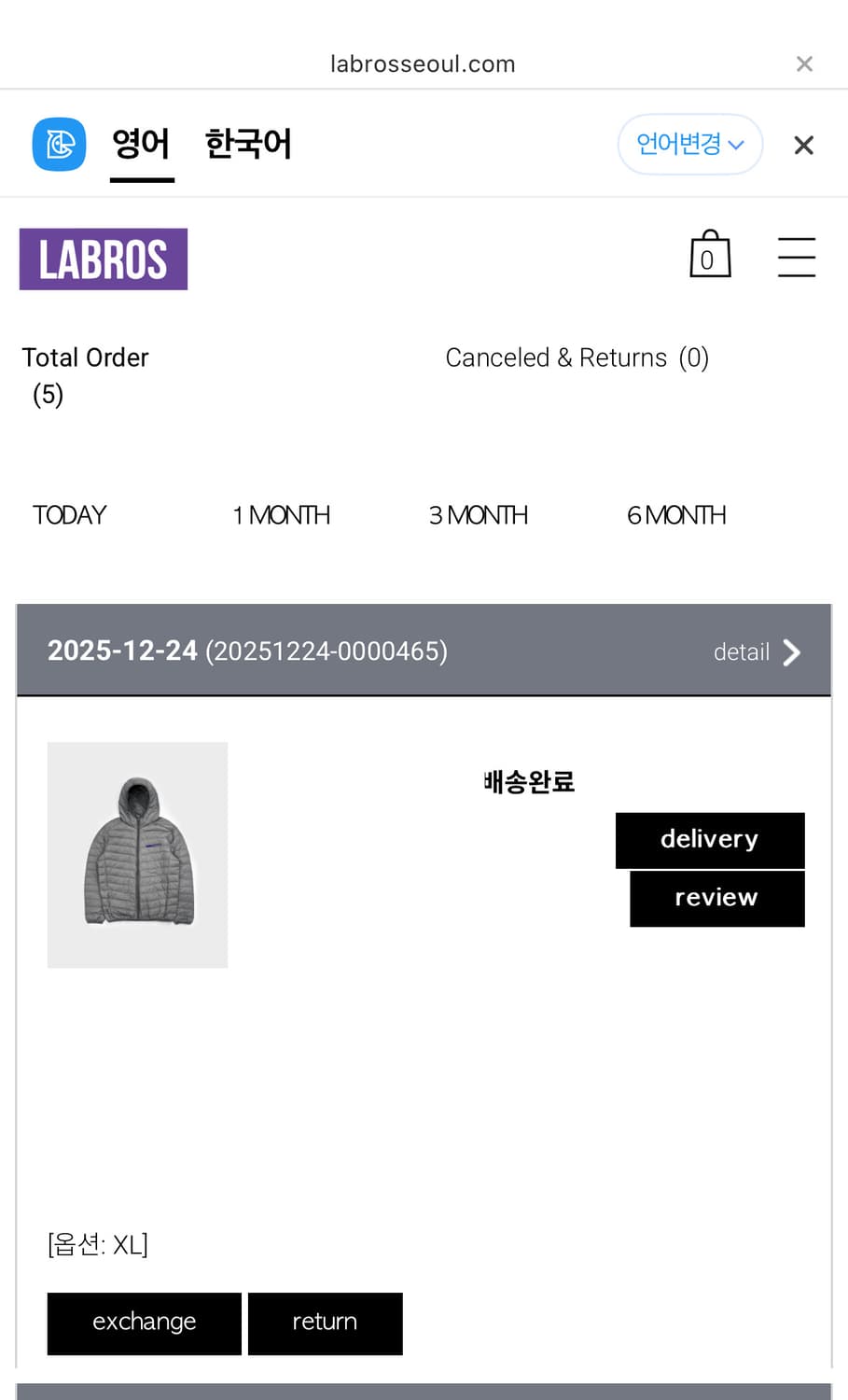The height and width of the screenshot is (1400, 848).
Task: Click the blue translation app icon
Action: (59, 145)
